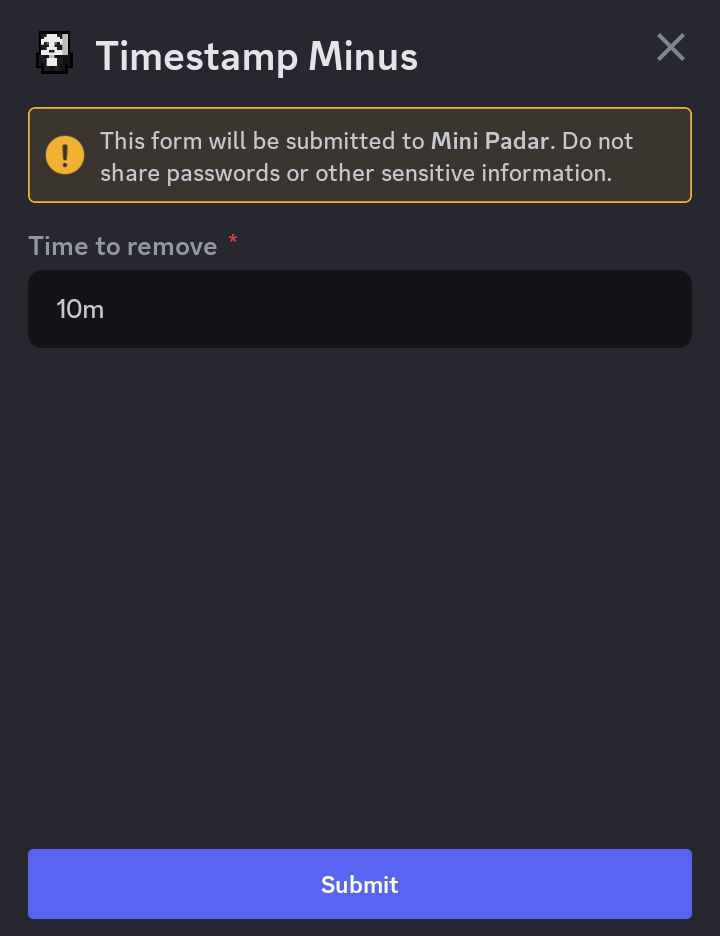Click the red required asterisk
Screen dimensions: 720x936
click(232, 241)
